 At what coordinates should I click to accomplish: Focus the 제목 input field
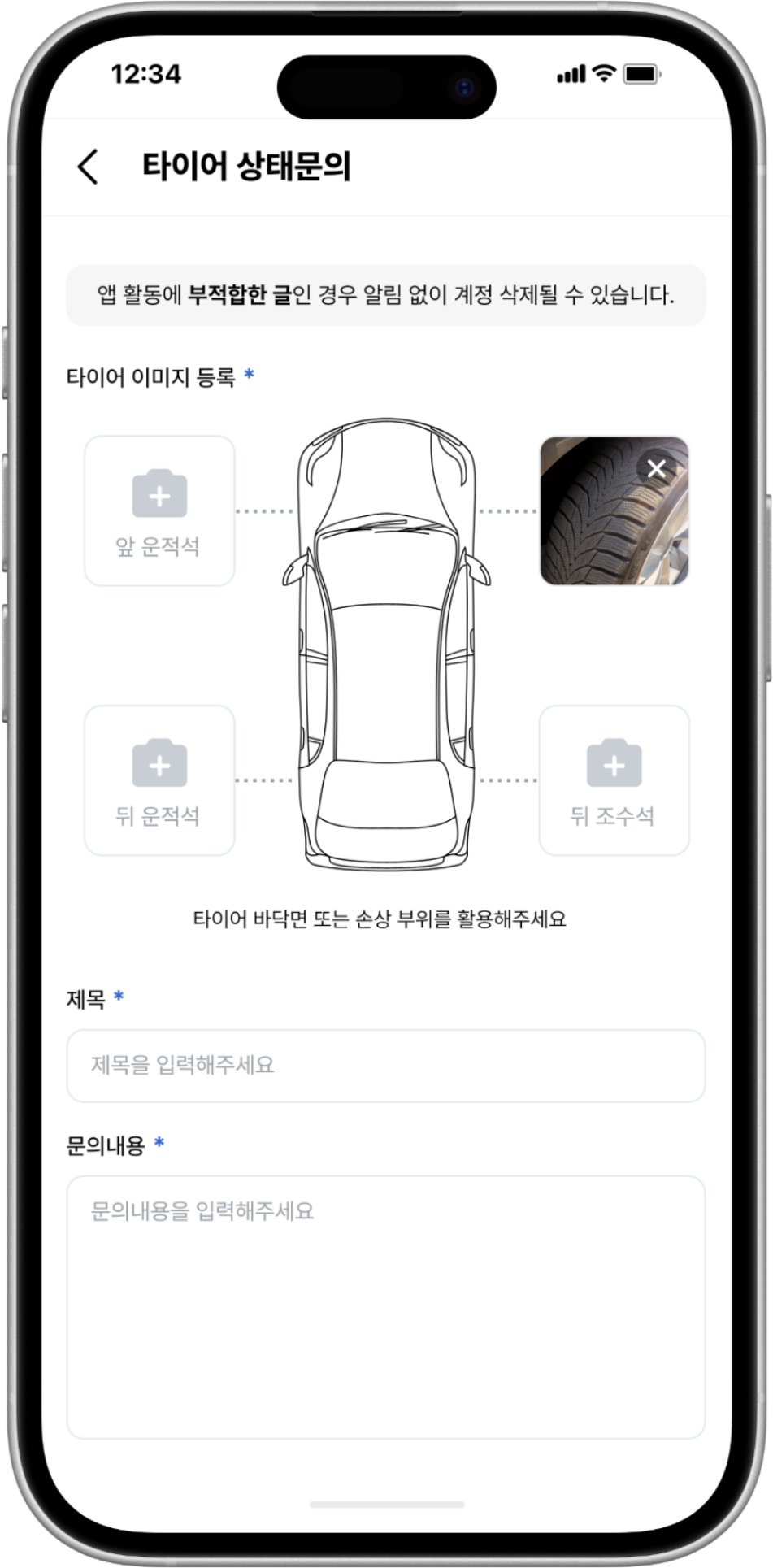click(x=386, y=1066)
